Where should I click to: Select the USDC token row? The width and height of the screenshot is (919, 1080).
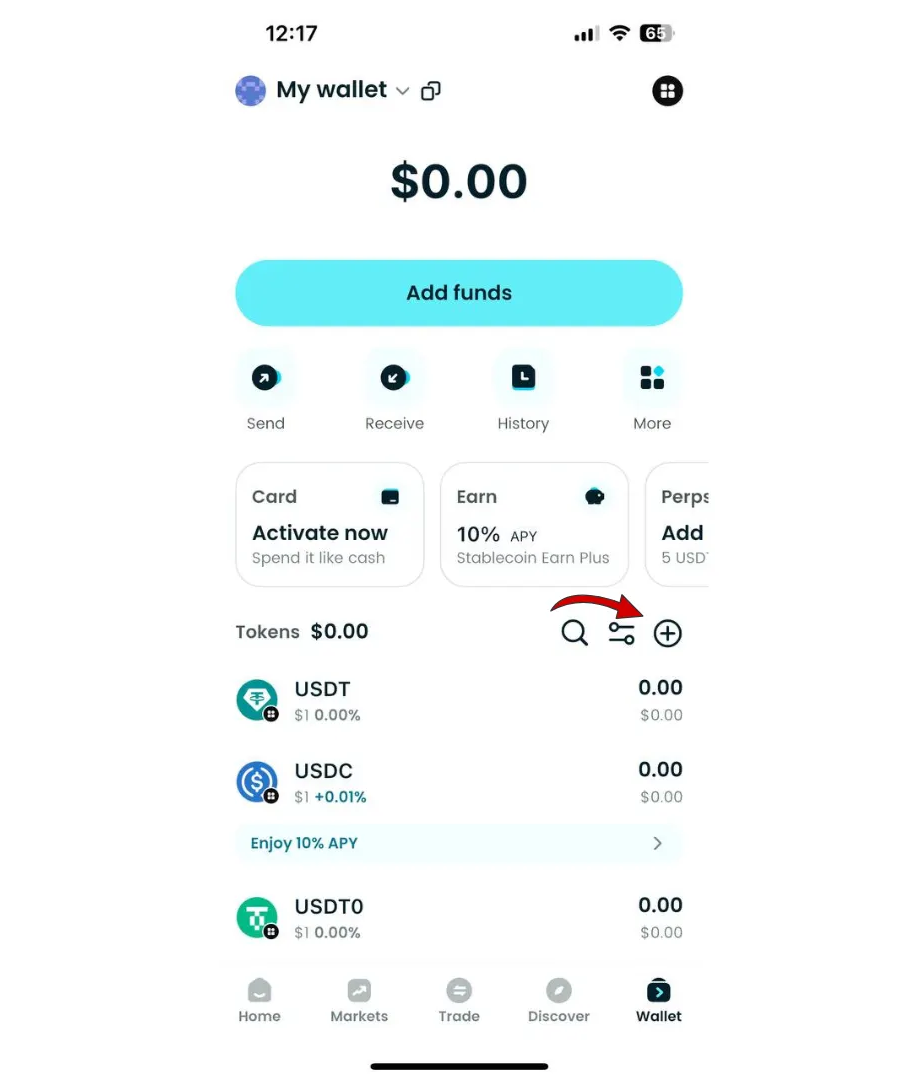tap(459, 782)
